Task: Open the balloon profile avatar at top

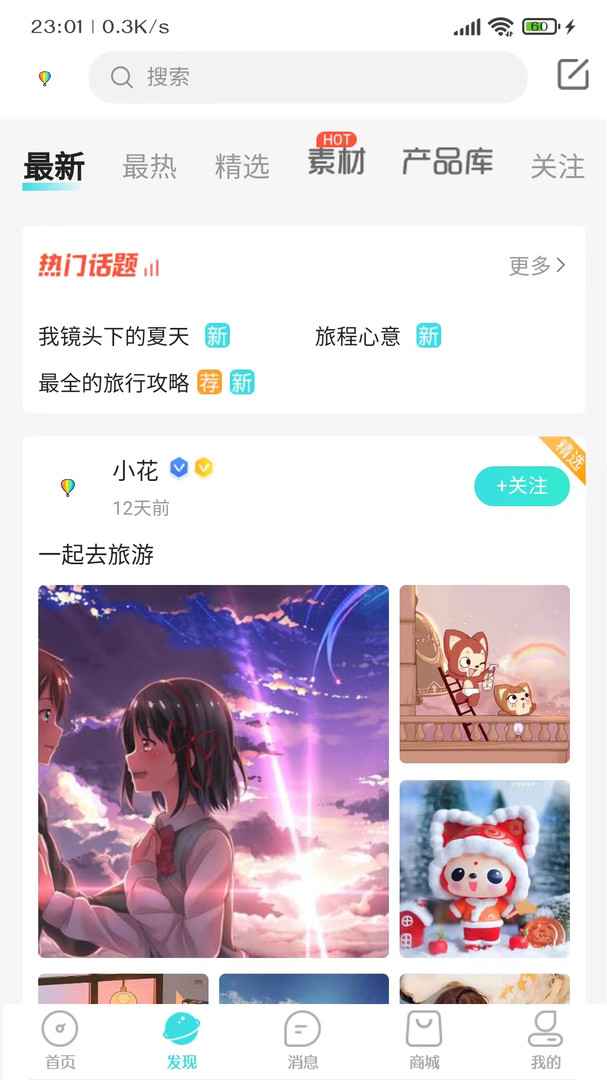Action: (x=45, y=78)
